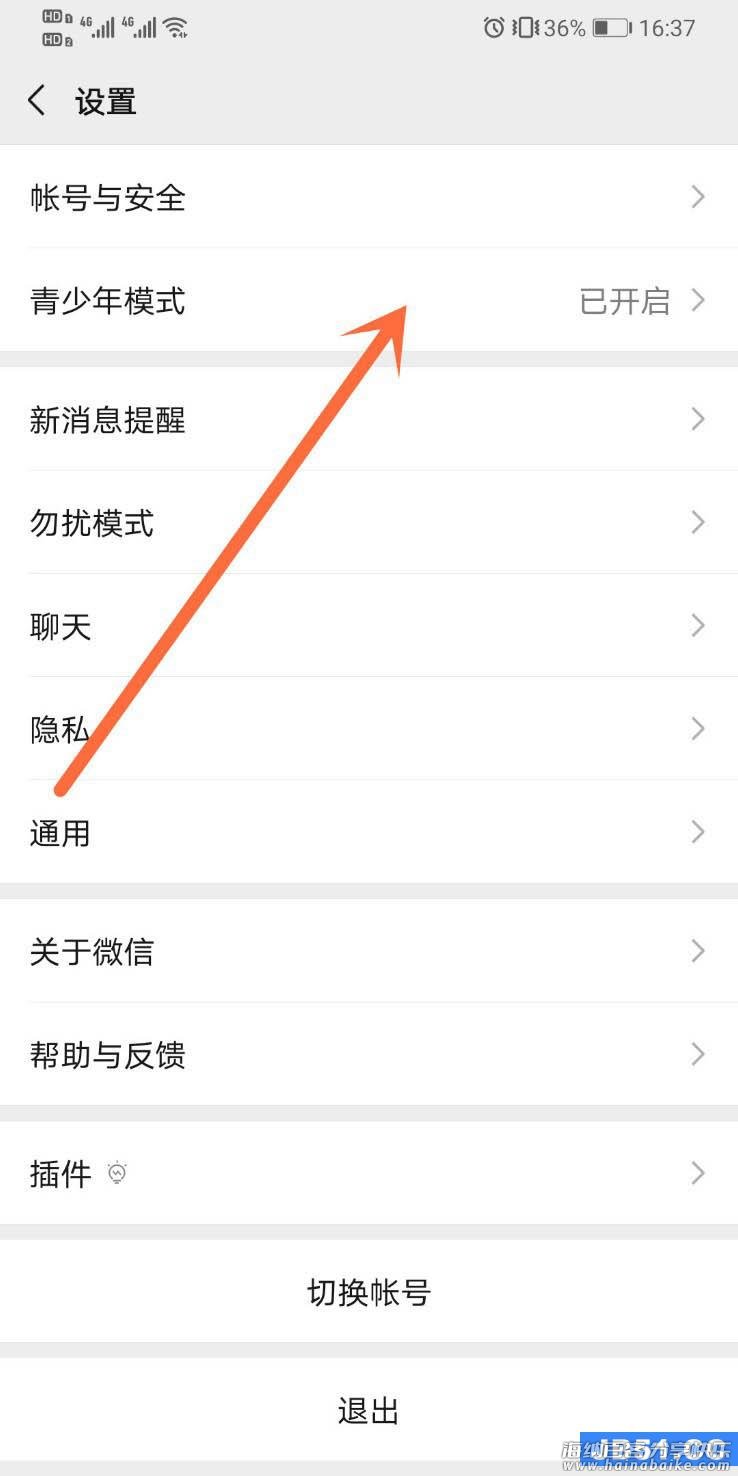Open 新消息提醒 settings
The width and height of the screenshot is (738, 1476).
368,420
